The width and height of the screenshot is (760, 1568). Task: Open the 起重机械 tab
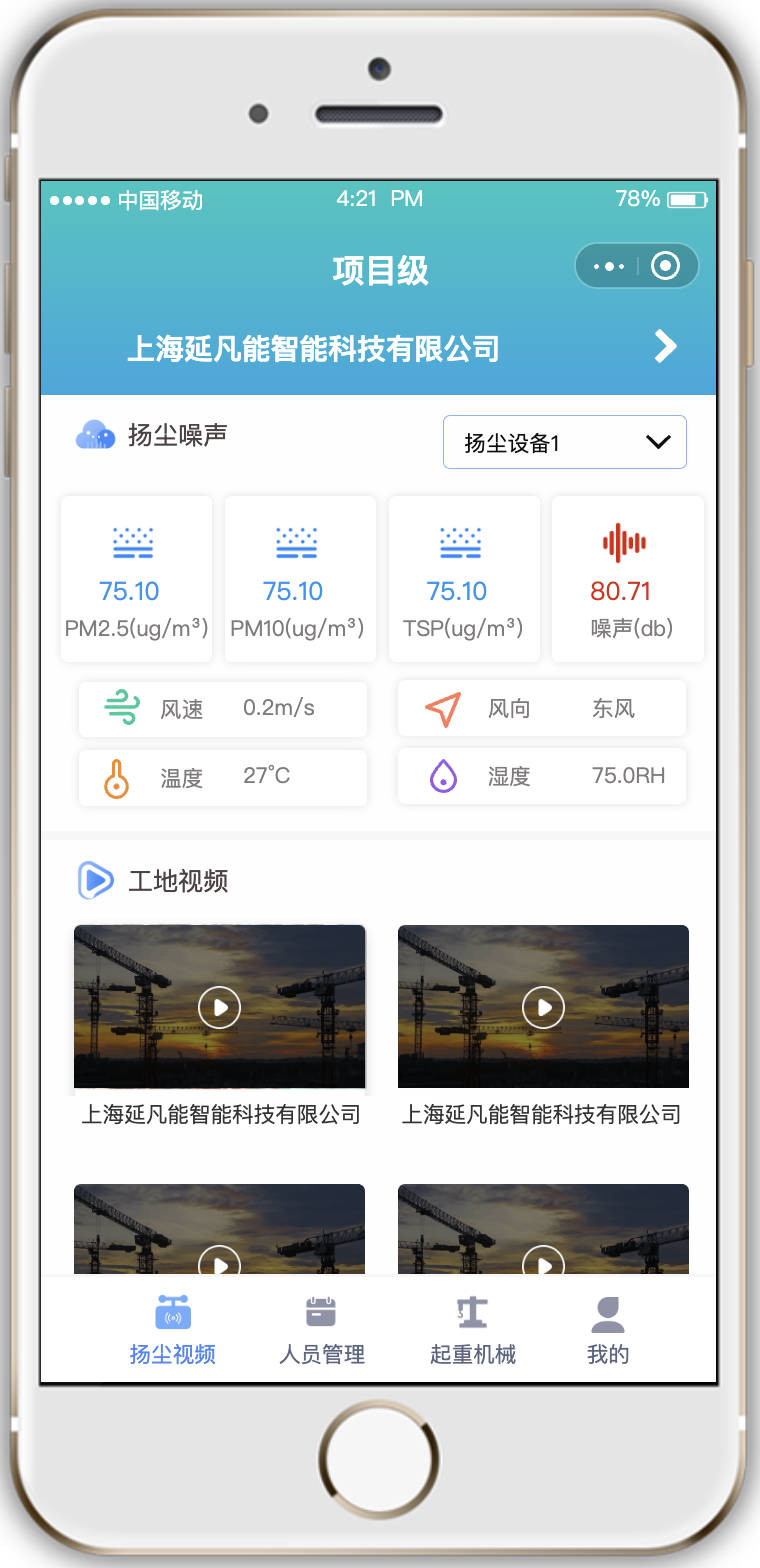[x=472, y=1330]
